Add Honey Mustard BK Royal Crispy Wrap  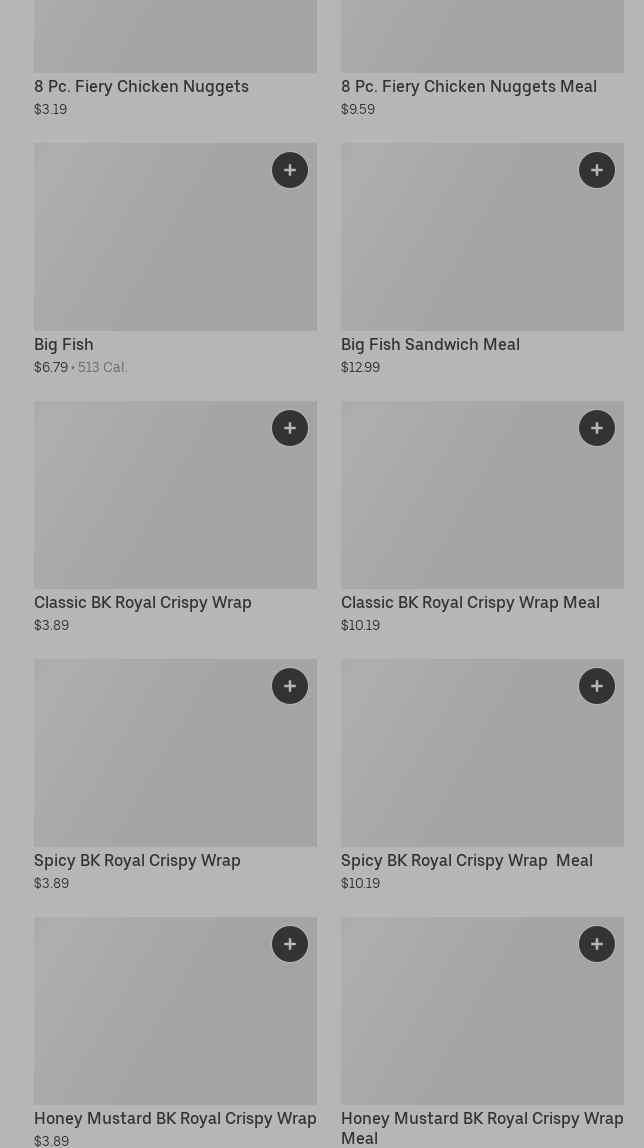coord(290,944)
